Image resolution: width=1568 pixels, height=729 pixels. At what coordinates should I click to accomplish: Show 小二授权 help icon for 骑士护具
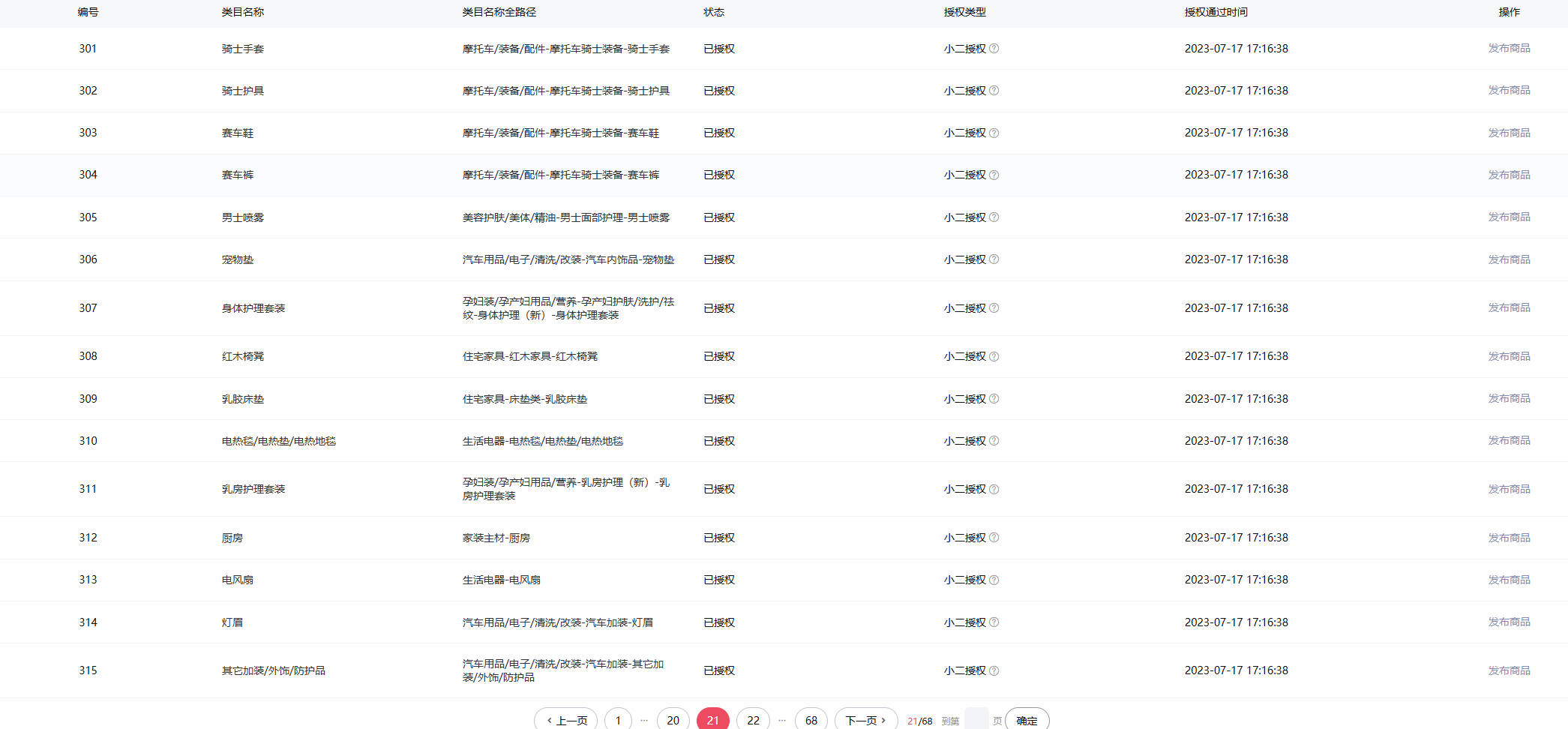click(x=994, y=91)
